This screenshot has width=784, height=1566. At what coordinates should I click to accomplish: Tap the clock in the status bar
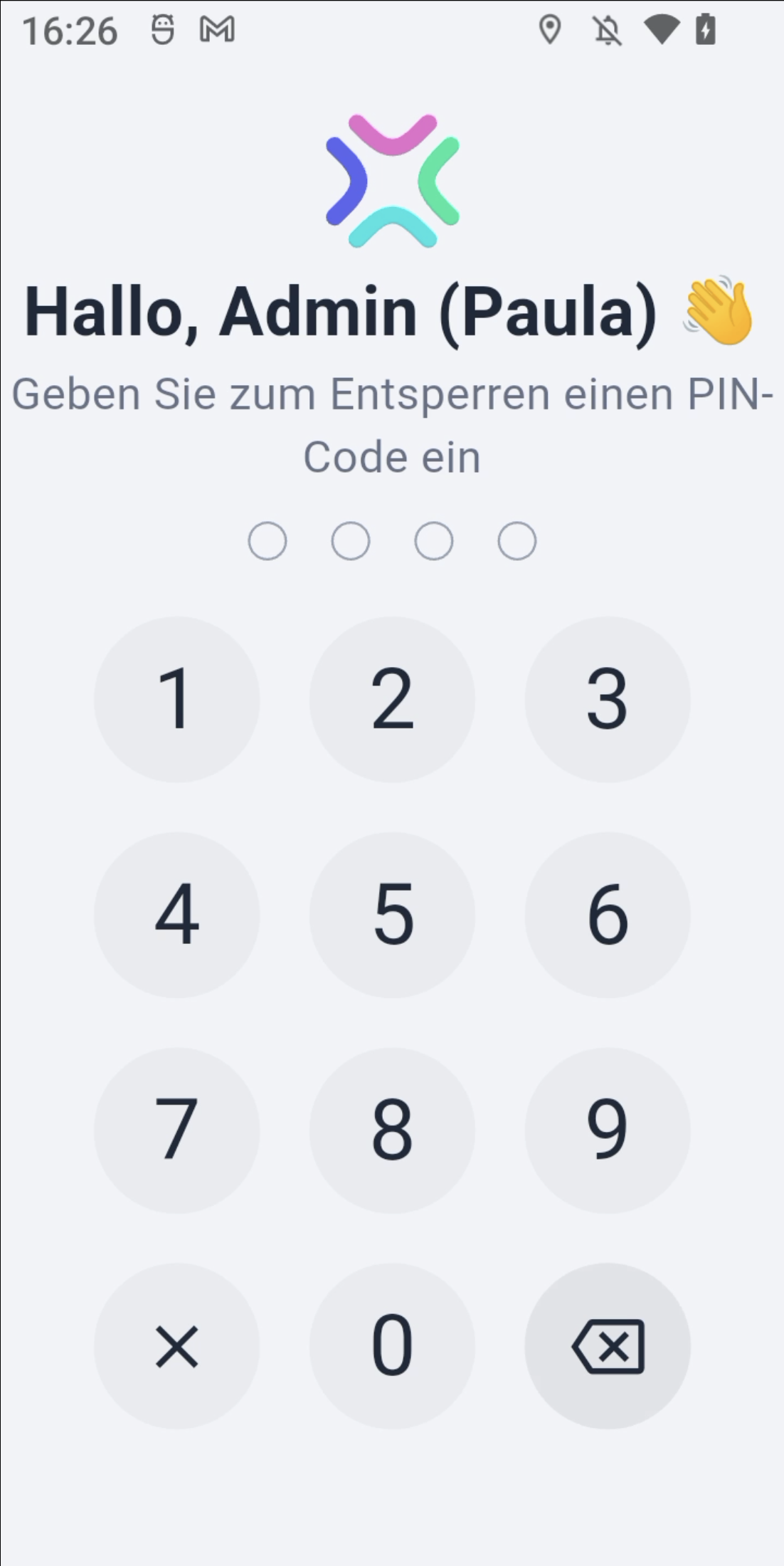point(71,30)
